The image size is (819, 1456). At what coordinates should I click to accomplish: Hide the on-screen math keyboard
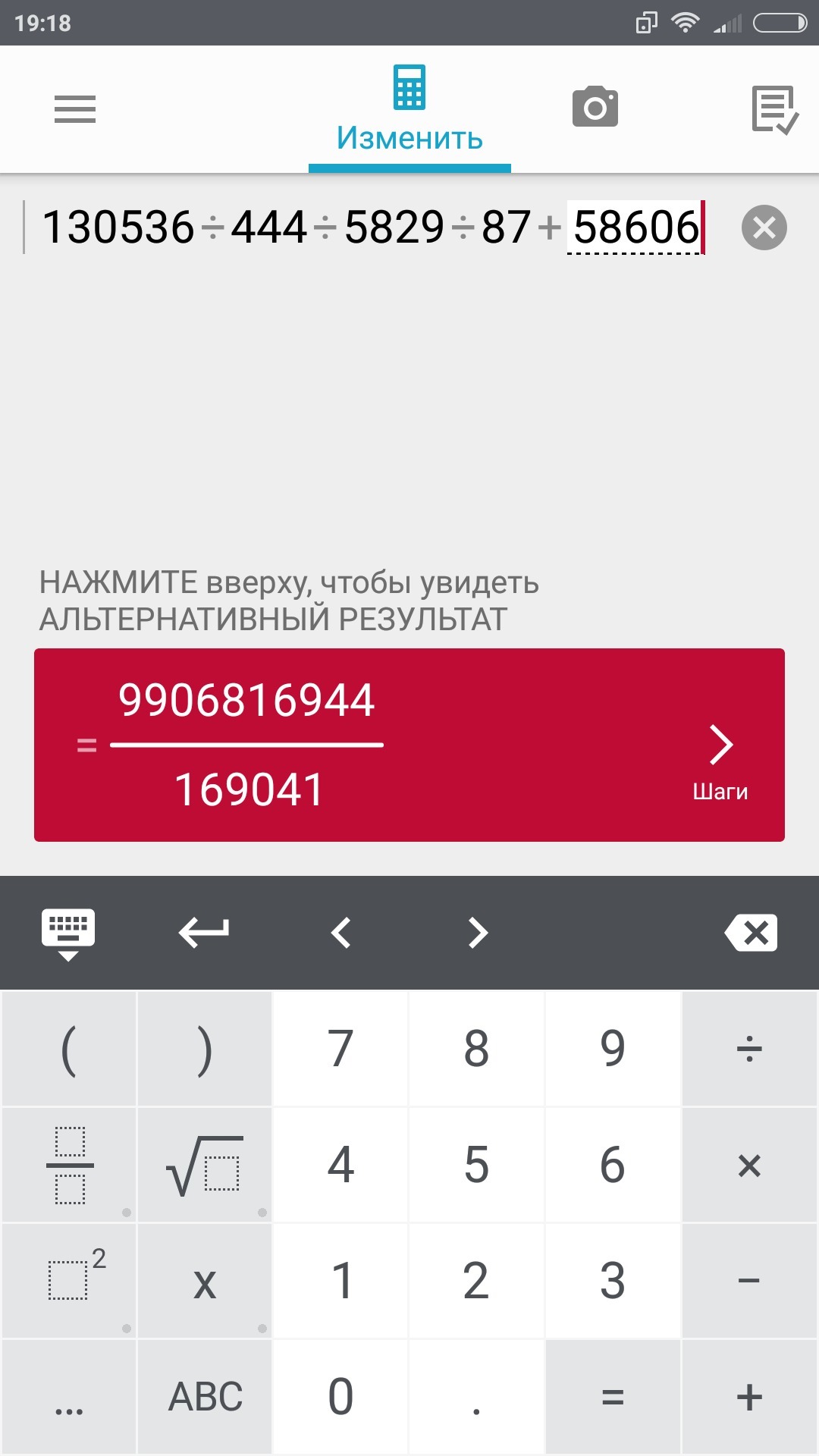(68, 934)
